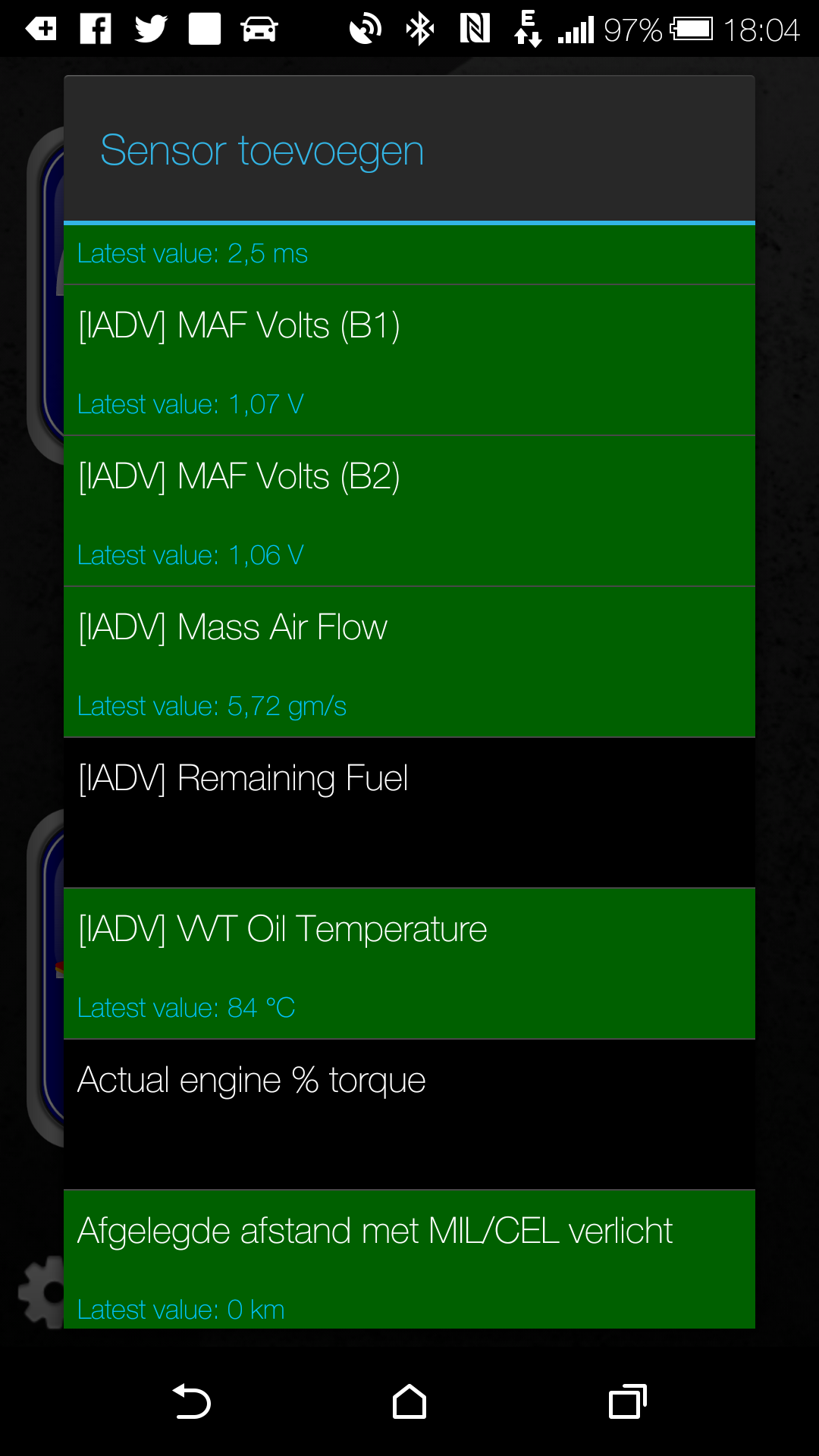Go back with the system back button
This screenshot has width=819, height=1456.
coord(191,1401)
